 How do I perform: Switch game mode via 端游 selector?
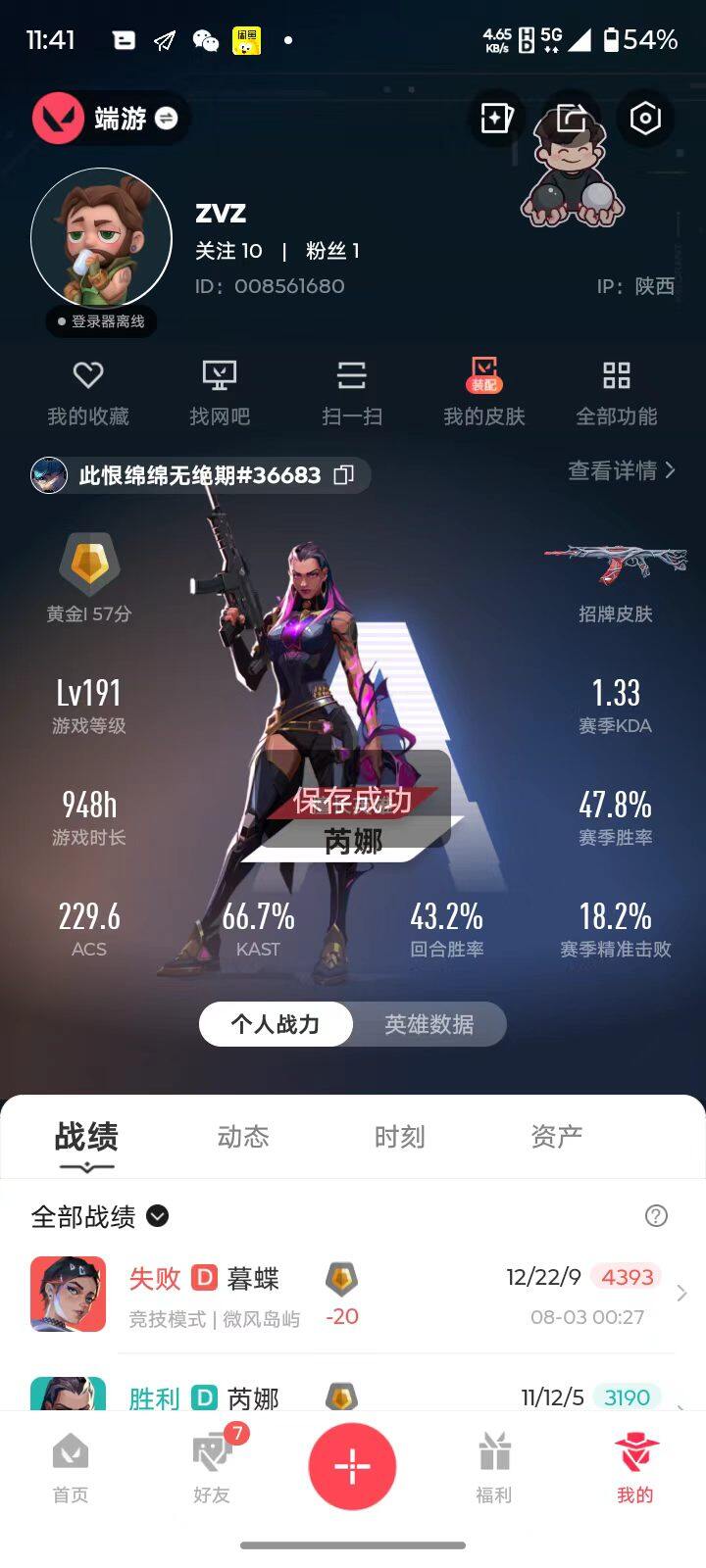pos(110,119)
